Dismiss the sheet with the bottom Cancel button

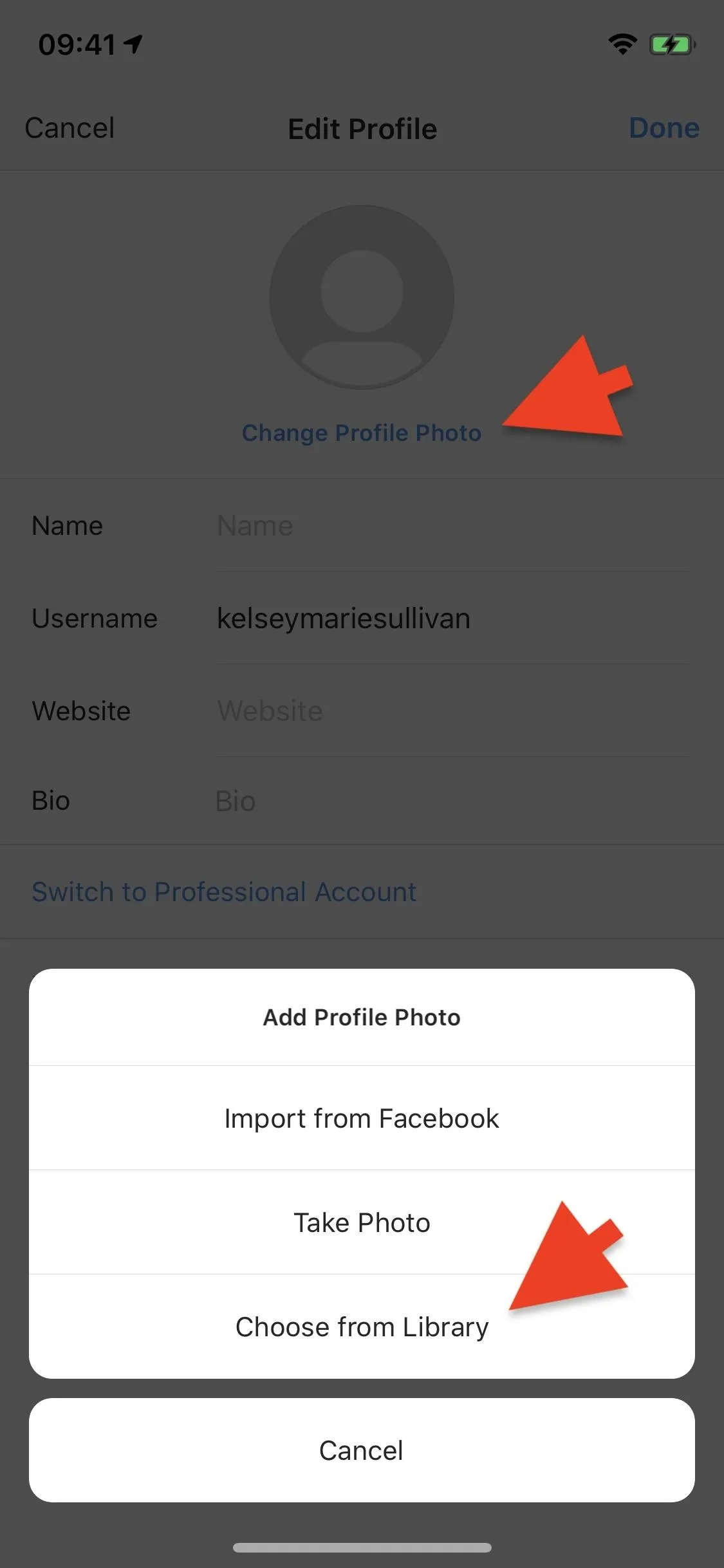[x=362, y=1450]
